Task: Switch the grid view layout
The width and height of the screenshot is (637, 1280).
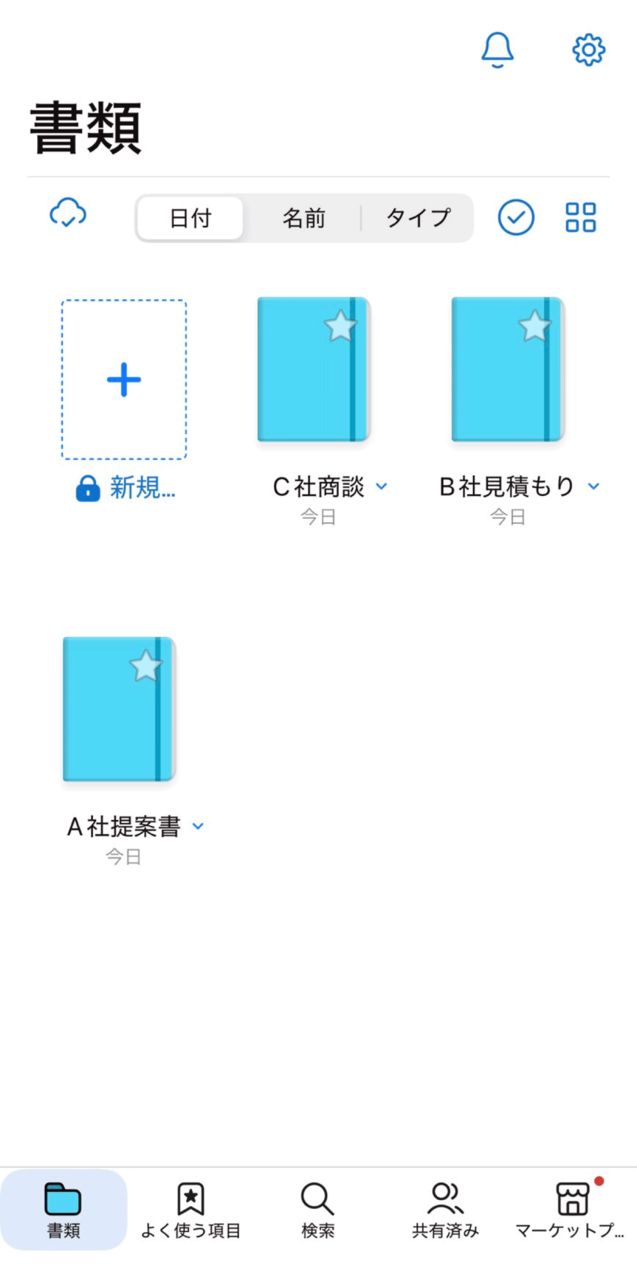Action: click(x=580, y=217)
